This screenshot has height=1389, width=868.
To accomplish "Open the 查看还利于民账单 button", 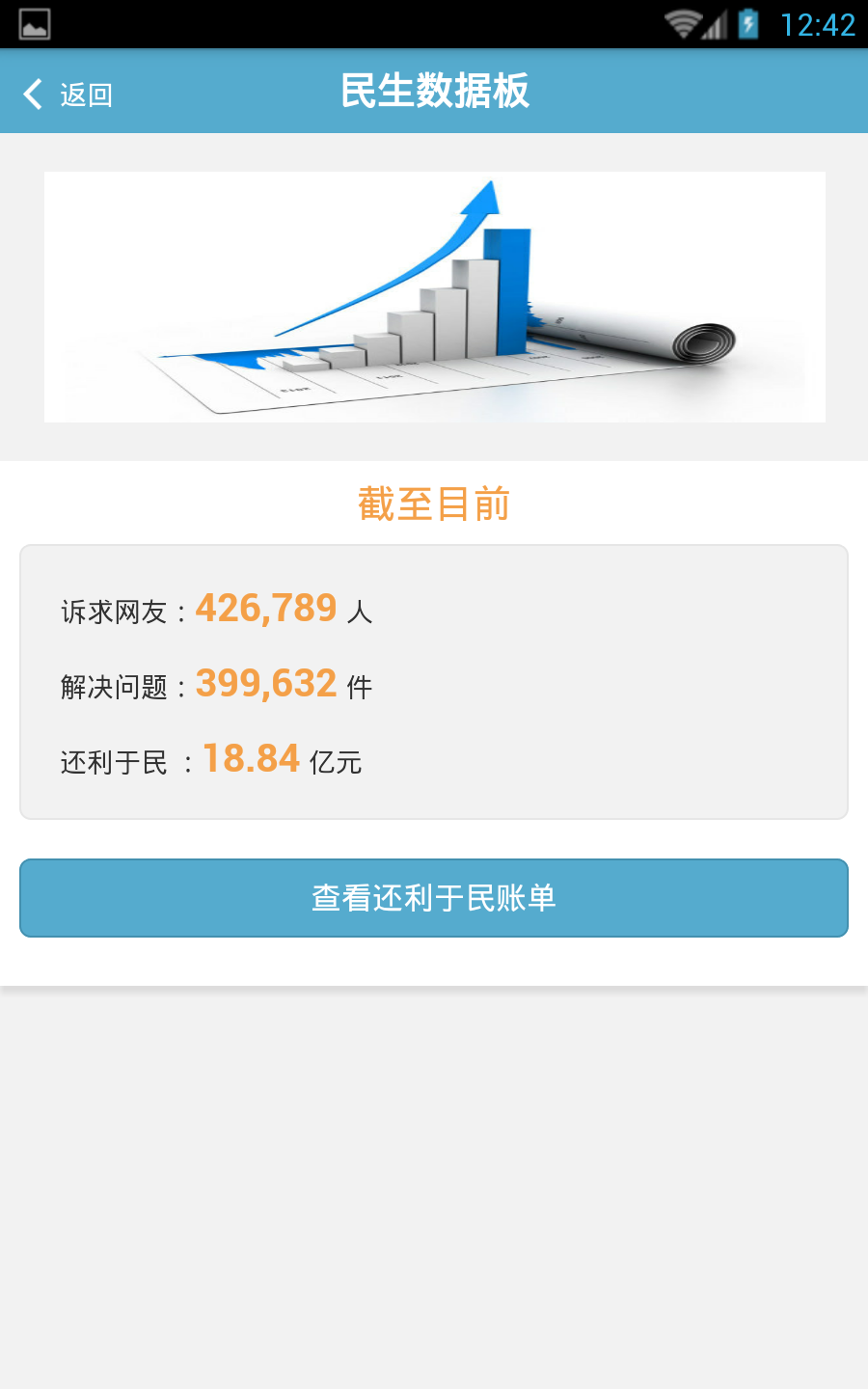I will pos(434,898).
